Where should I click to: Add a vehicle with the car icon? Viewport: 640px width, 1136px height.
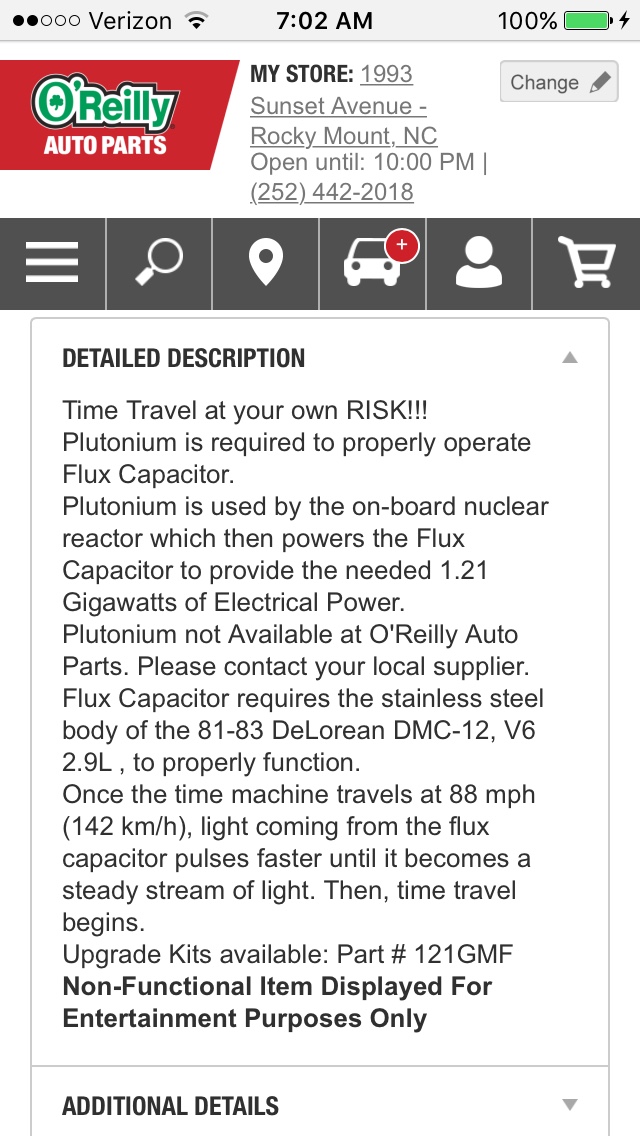pos(372,264)
